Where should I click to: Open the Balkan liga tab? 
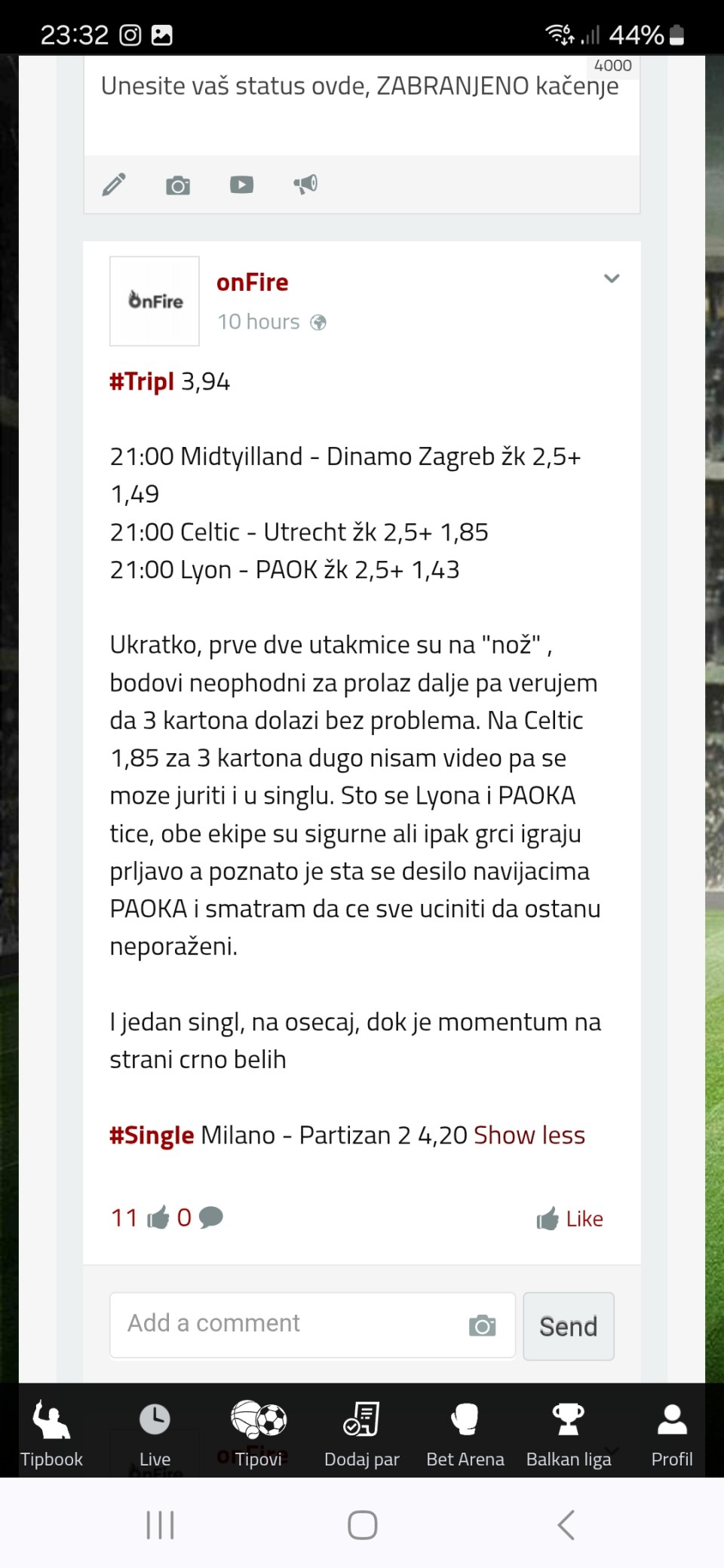tap(568, 1432)
